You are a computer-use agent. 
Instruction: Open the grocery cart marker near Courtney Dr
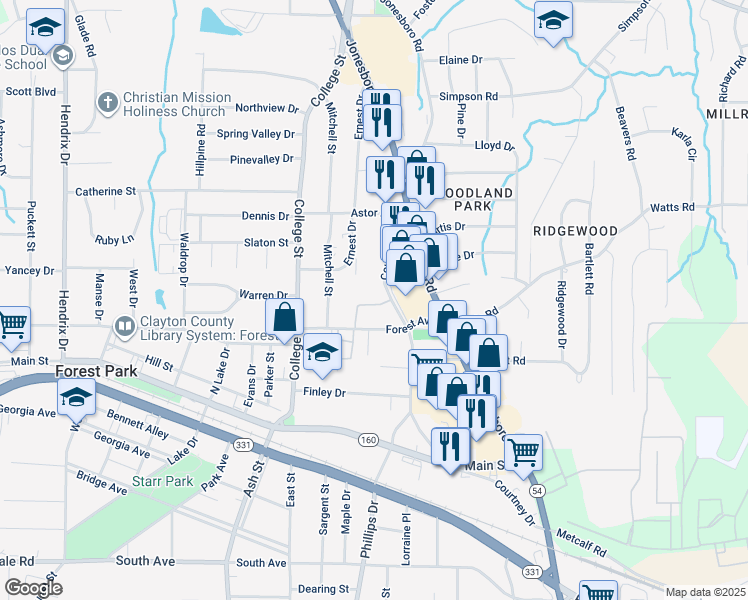[x=523, y=452]
